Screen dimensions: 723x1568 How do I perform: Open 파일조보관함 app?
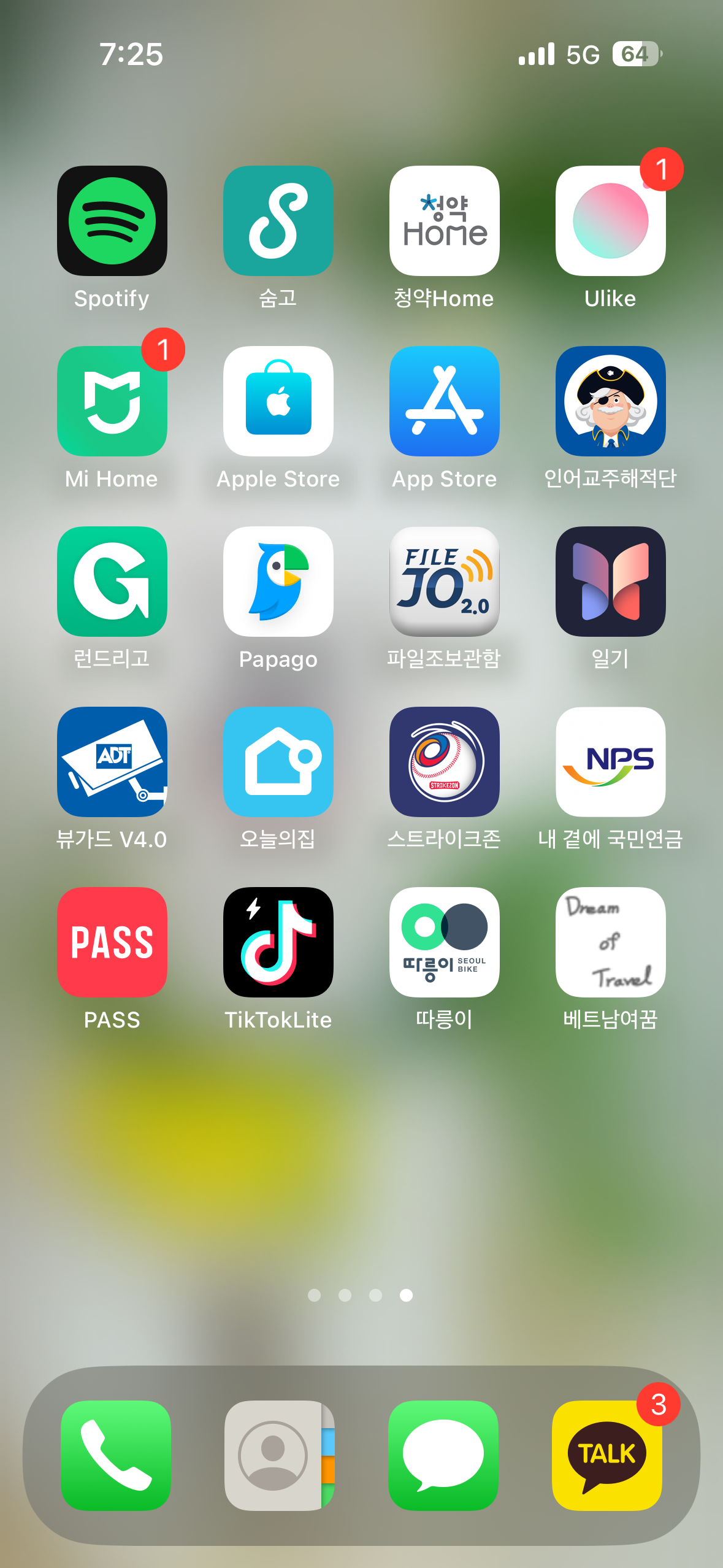point(445,582)
